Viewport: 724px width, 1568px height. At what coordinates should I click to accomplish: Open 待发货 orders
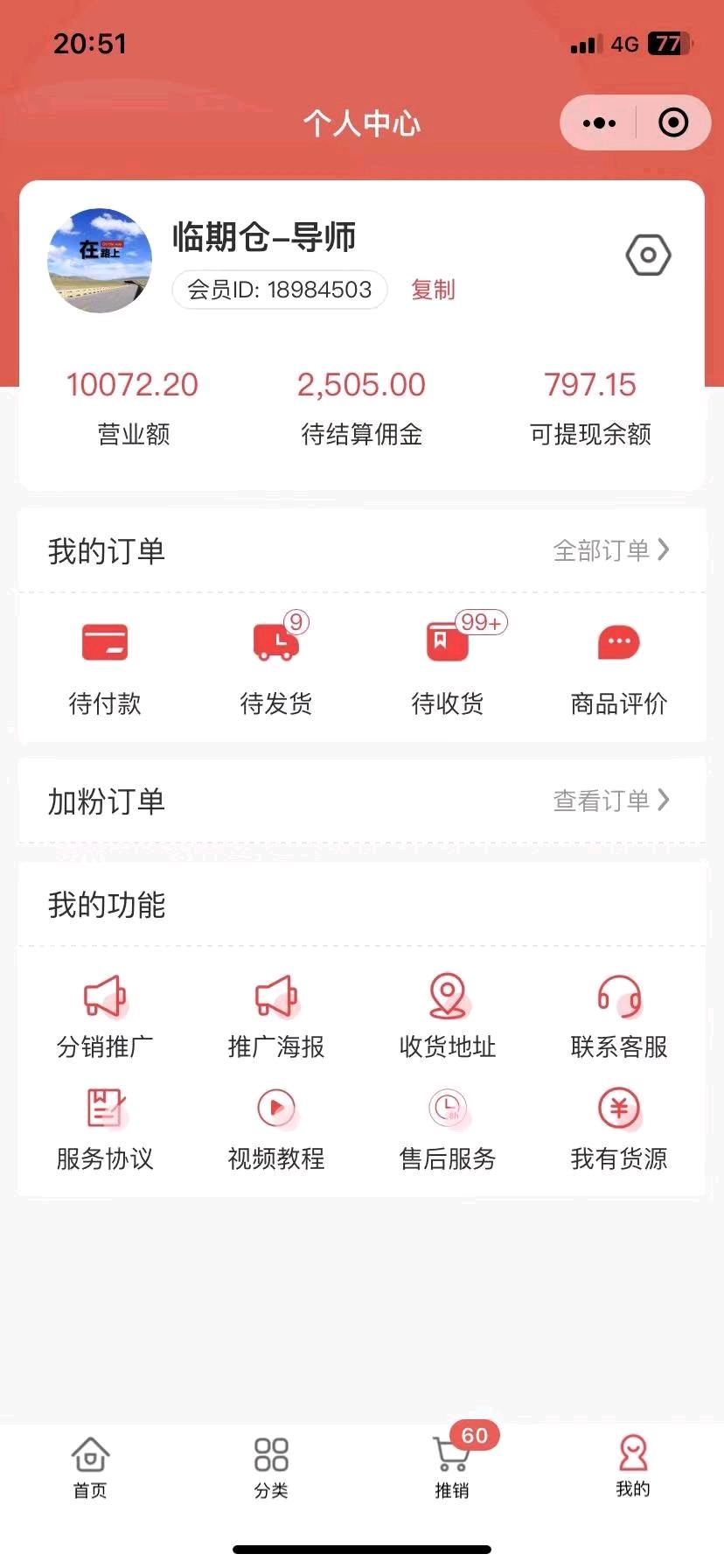tap(276, 665)
